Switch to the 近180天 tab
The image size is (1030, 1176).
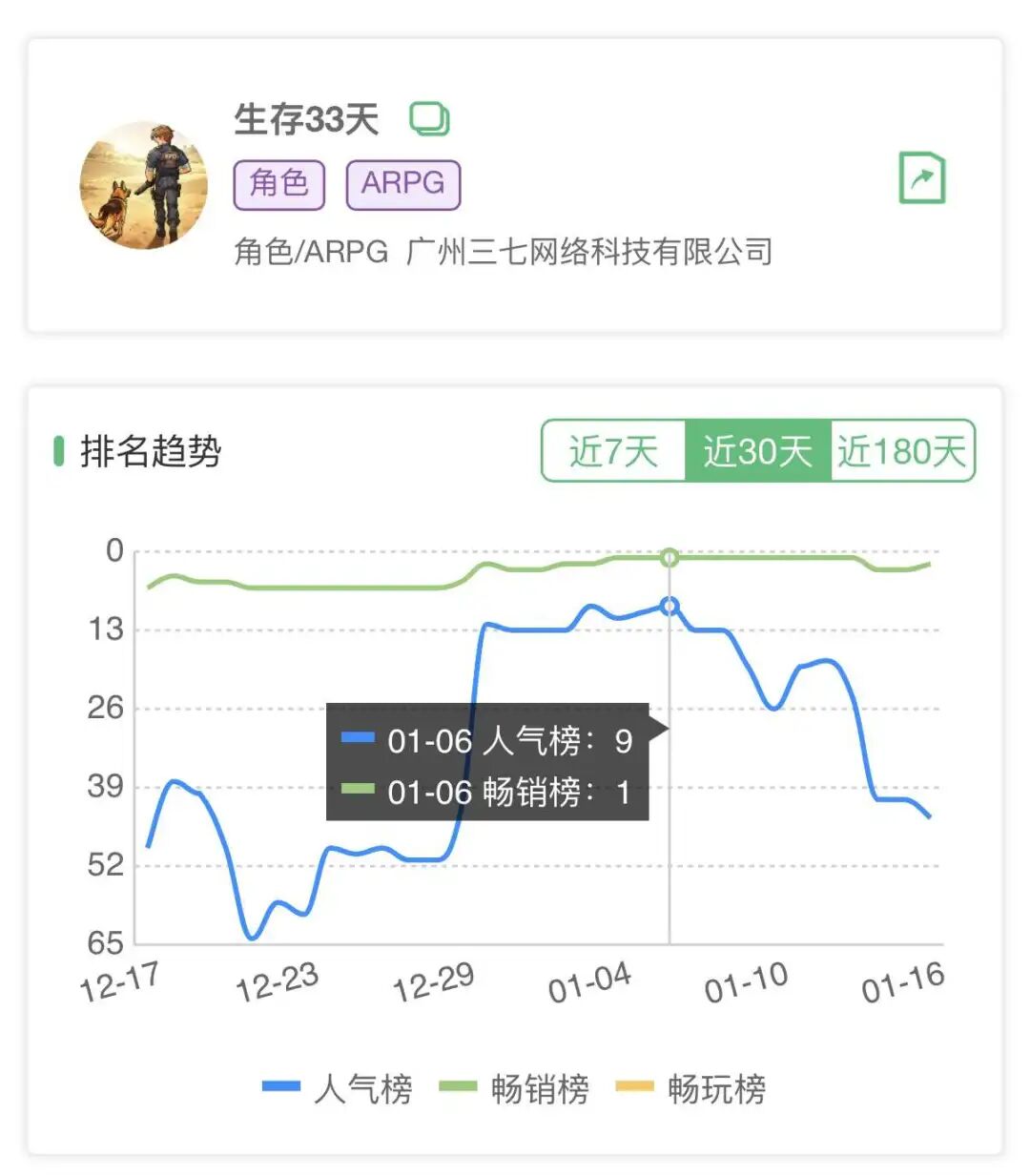click(902, 453)
